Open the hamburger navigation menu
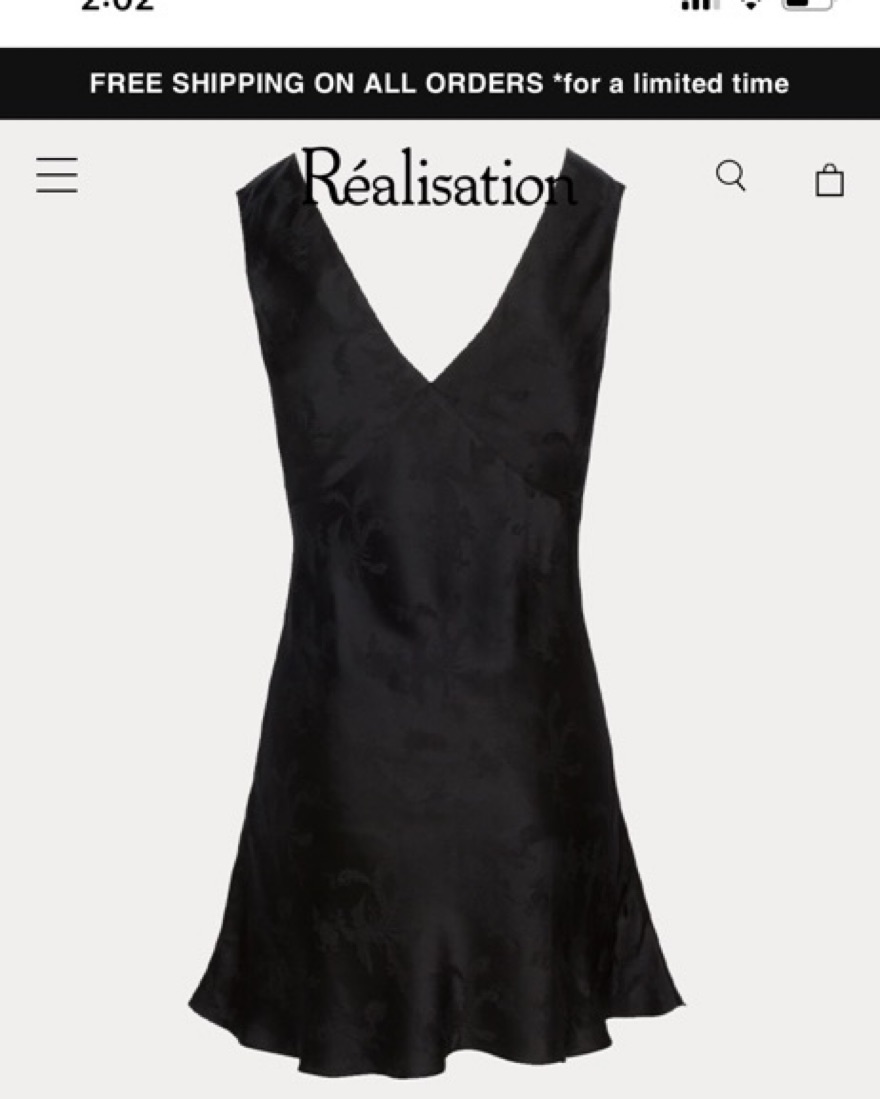The width and height of the screenshot is (880, 1099). [x=57, y=176]
